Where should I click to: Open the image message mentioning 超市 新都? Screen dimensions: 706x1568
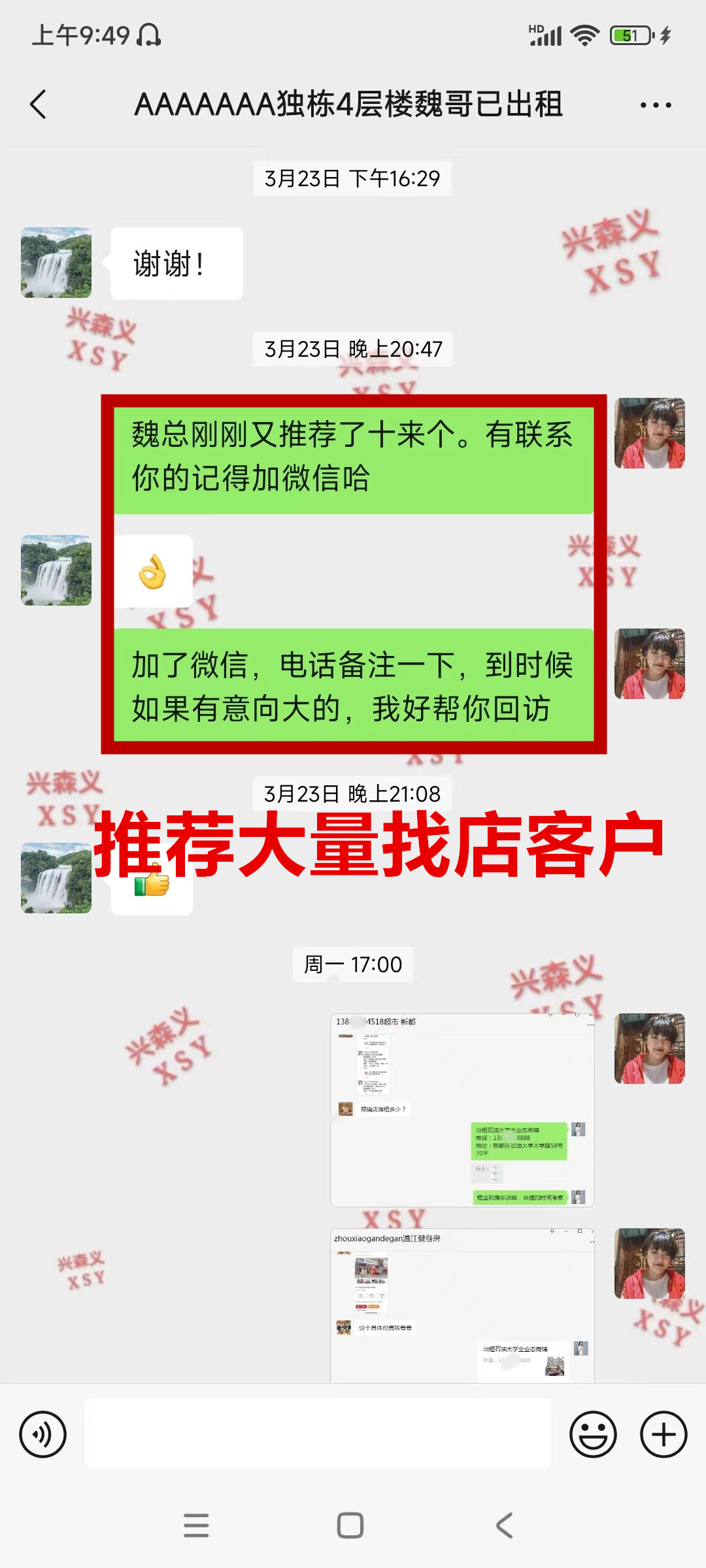tap(462, 1110)
